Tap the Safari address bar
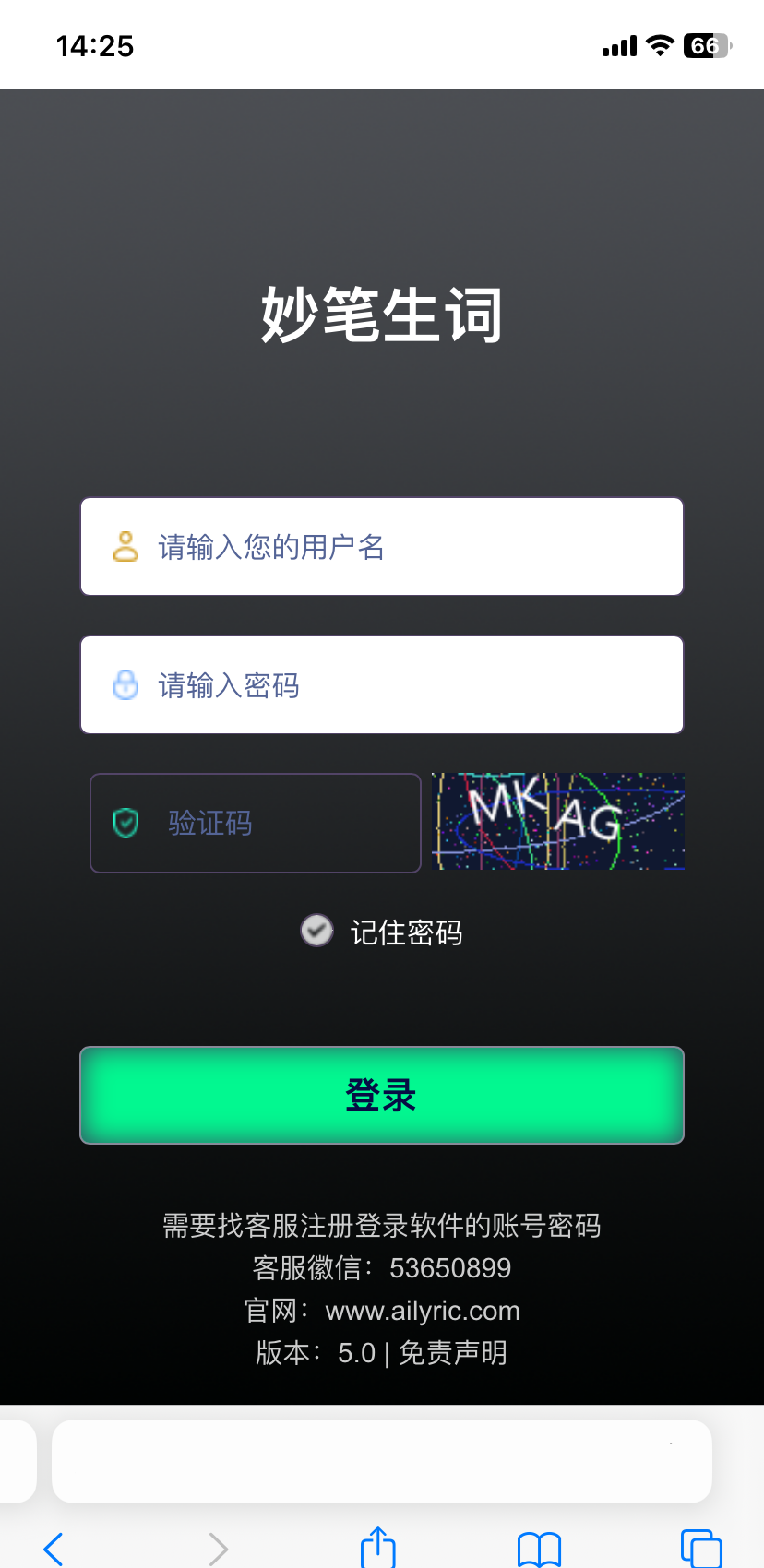This screenshot has width=764, height=1568. coord(382,1461)
